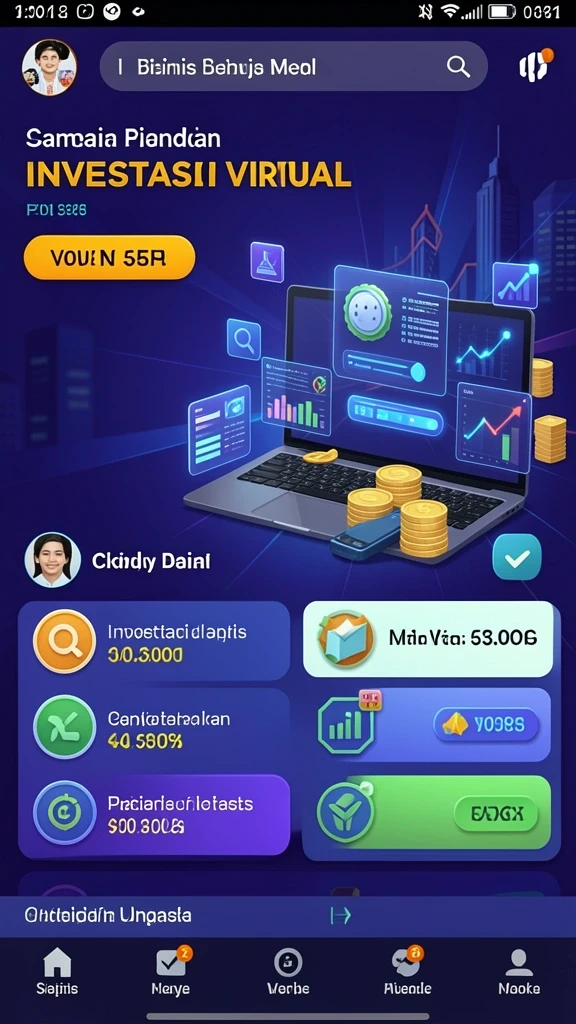Image resolution: width=576 pixels, height=1024 pixels.
Task: Tap the orange VOUI N 55R button
Action: tap(109, 258)
